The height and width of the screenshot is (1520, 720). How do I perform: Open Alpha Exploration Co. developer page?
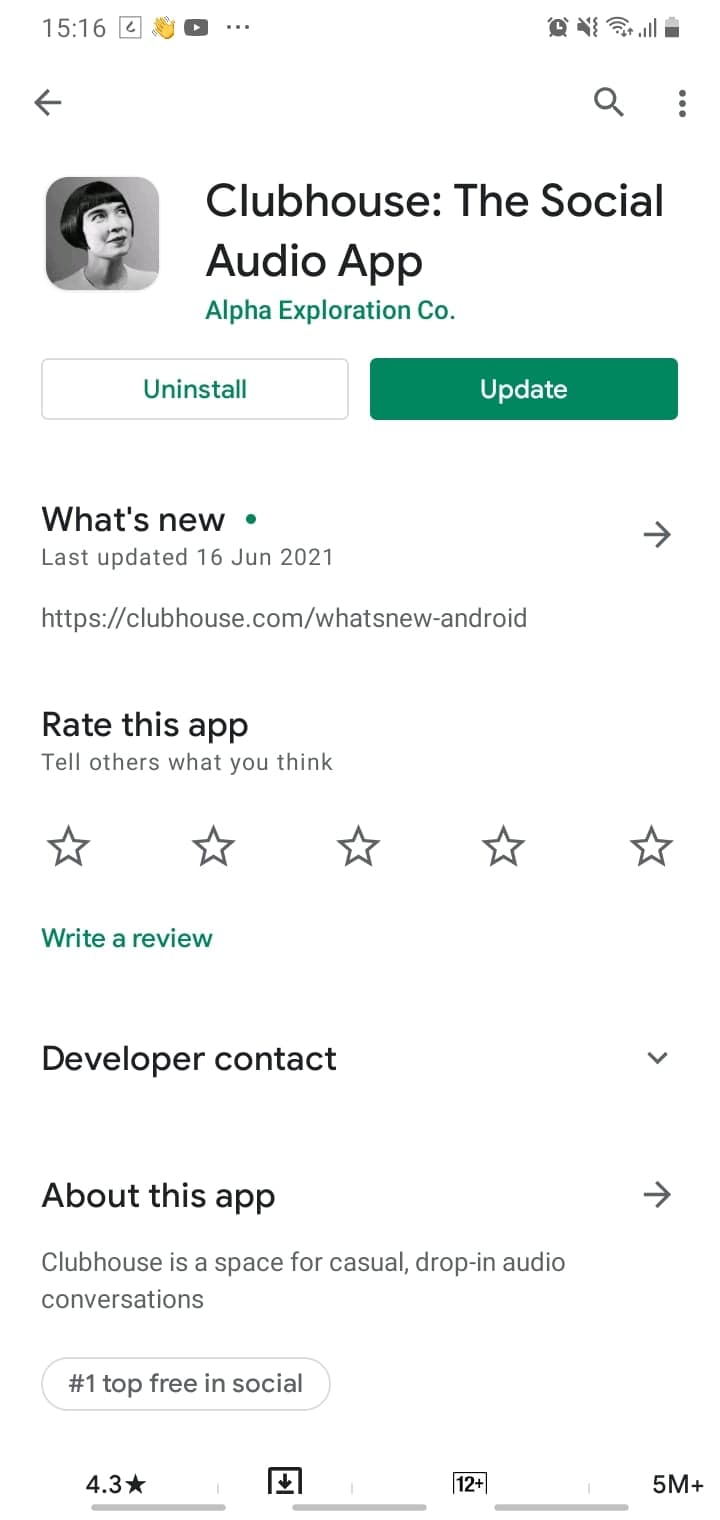pyautogui.click(x=330, y=310)
